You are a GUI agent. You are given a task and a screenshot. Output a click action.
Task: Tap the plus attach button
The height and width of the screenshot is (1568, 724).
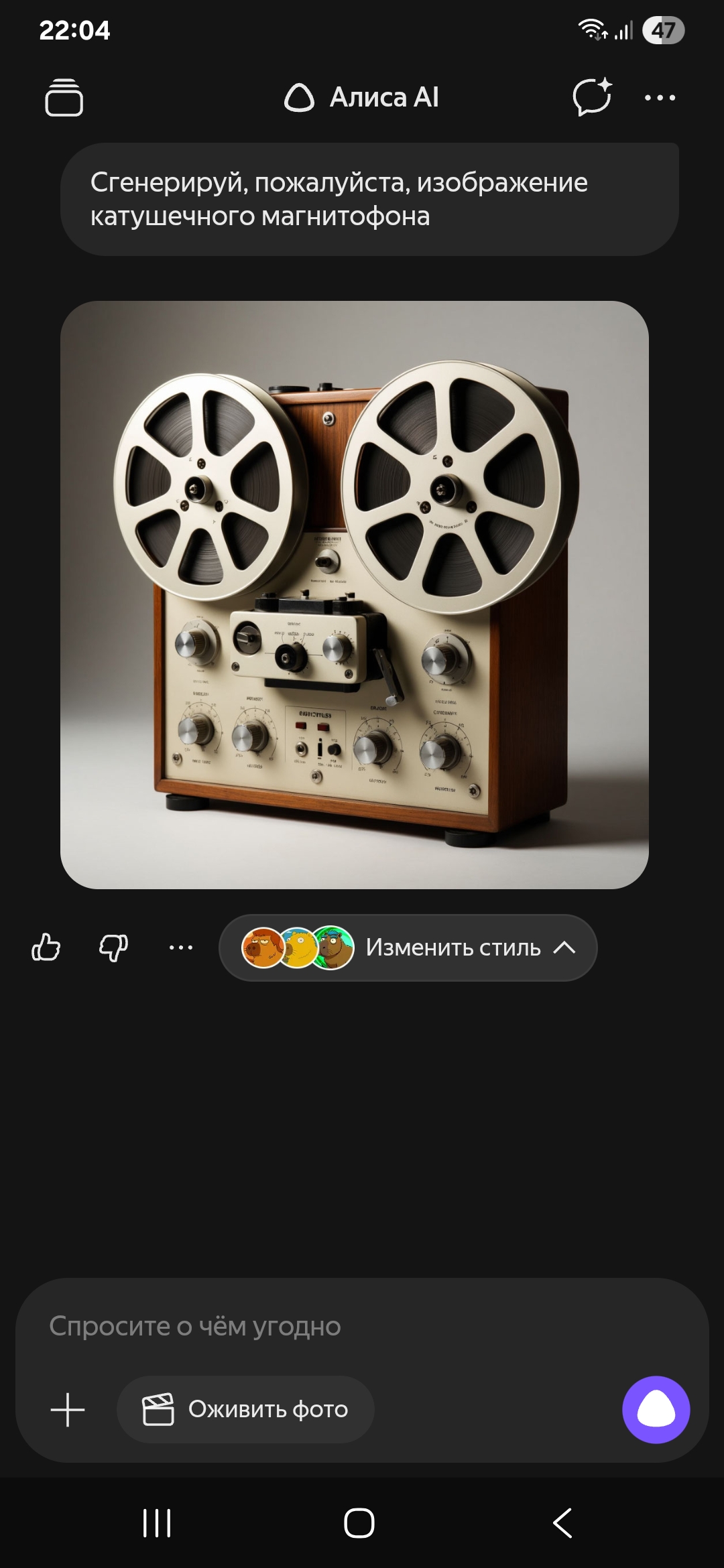68,1409
